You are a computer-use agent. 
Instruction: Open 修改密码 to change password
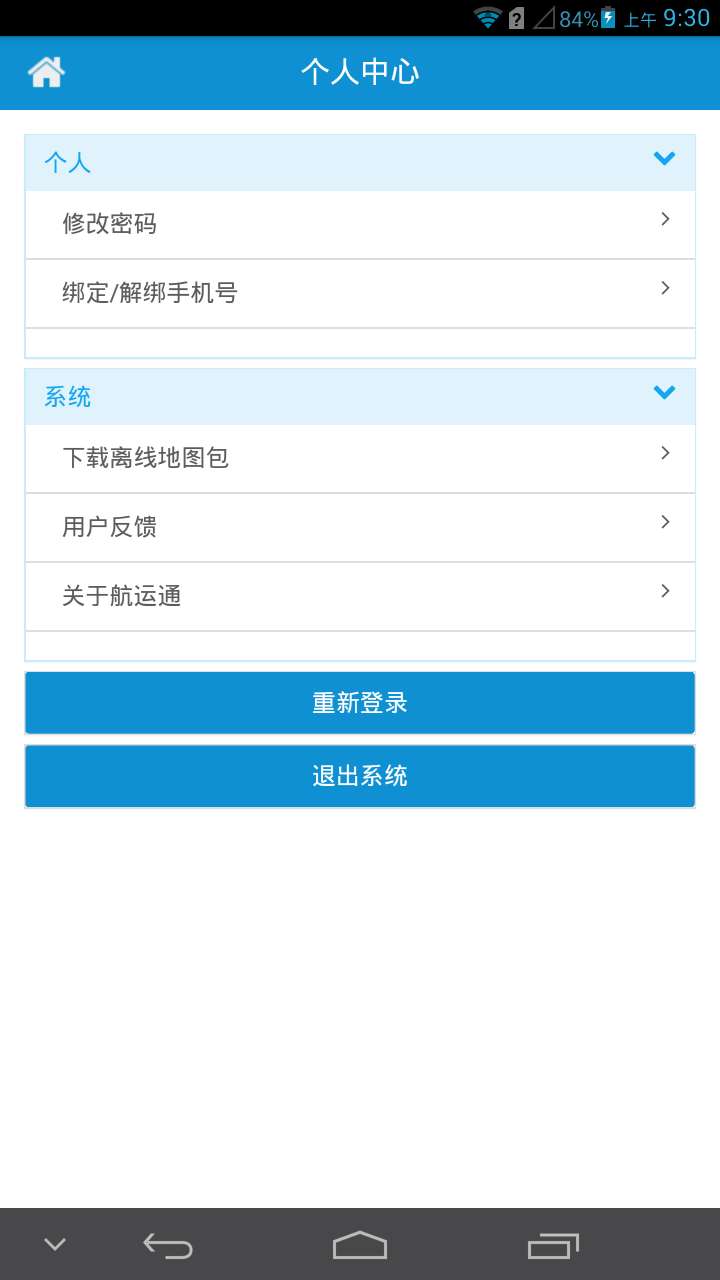(x=360, y=224)
